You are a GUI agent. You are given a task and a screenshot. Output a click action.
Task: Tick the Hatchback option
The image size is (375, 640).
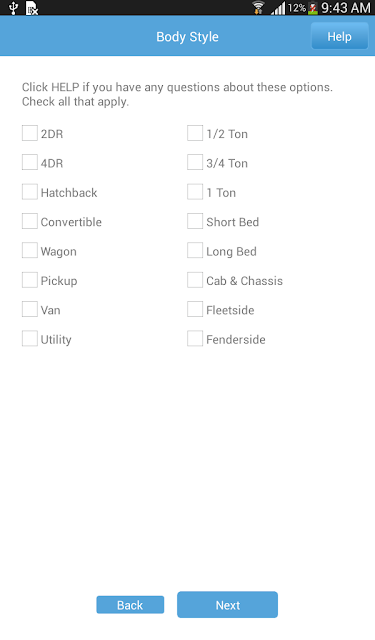click(30, 192)
